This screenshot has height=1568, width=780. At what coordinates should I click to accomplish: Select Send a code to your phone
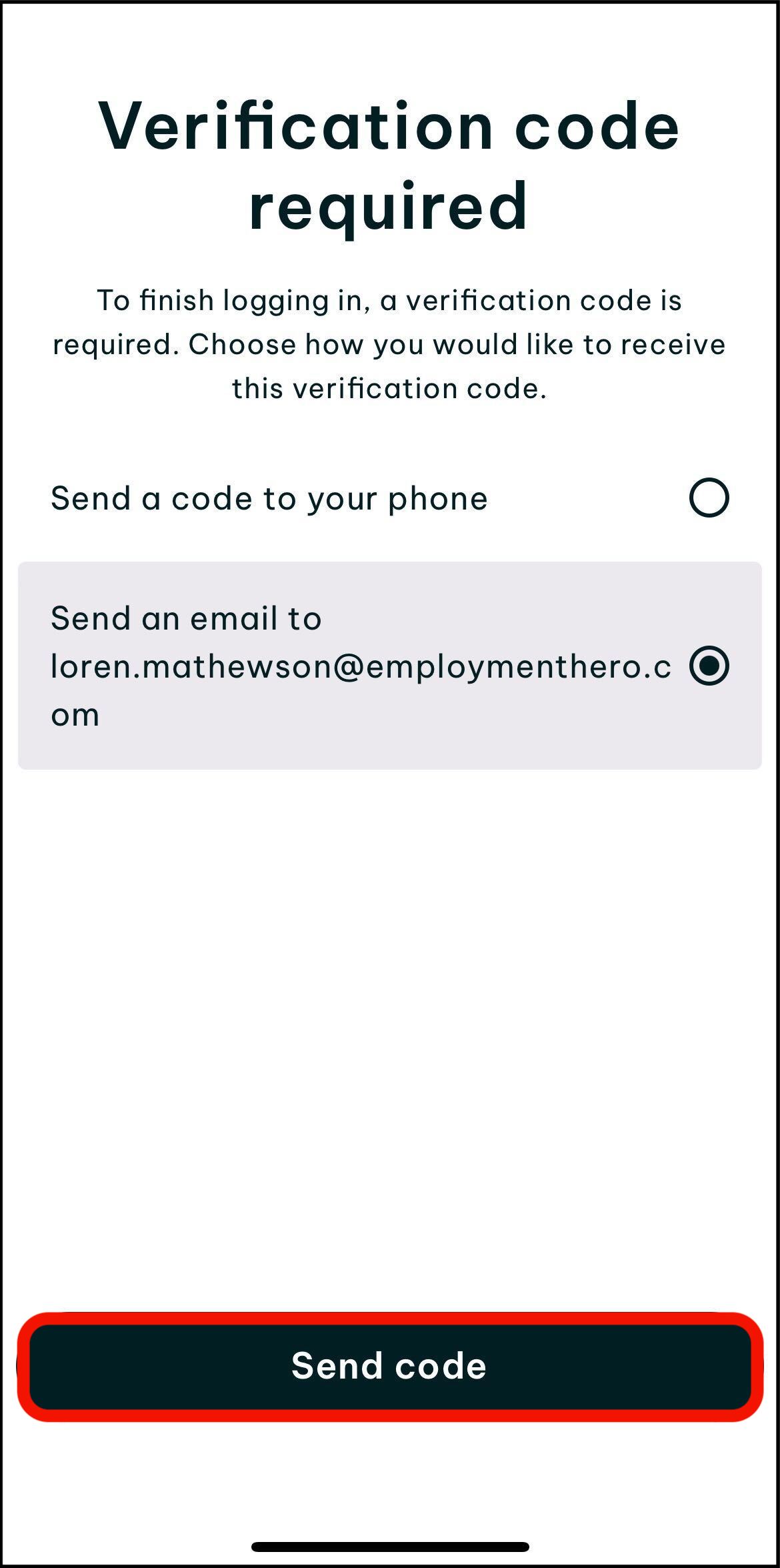click(x=389, y=498)
